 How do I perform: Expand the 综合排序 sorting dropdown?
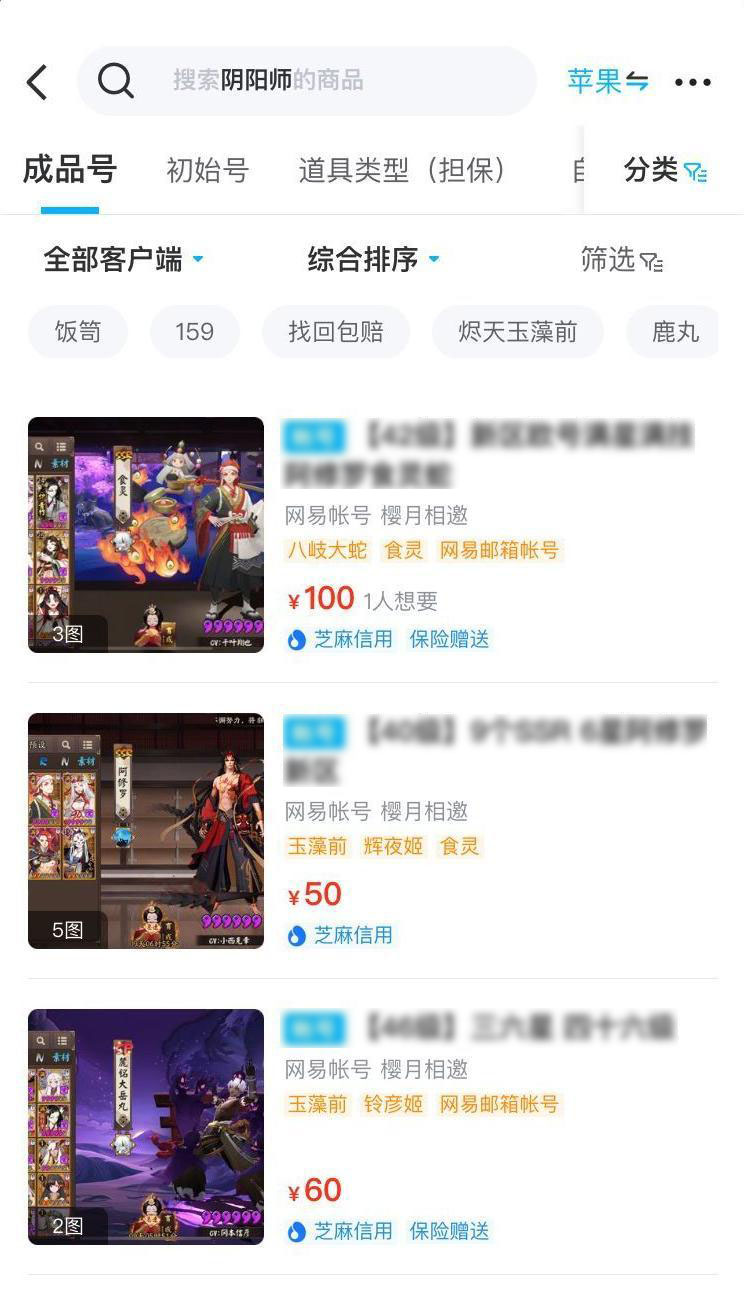pos(373,260)
